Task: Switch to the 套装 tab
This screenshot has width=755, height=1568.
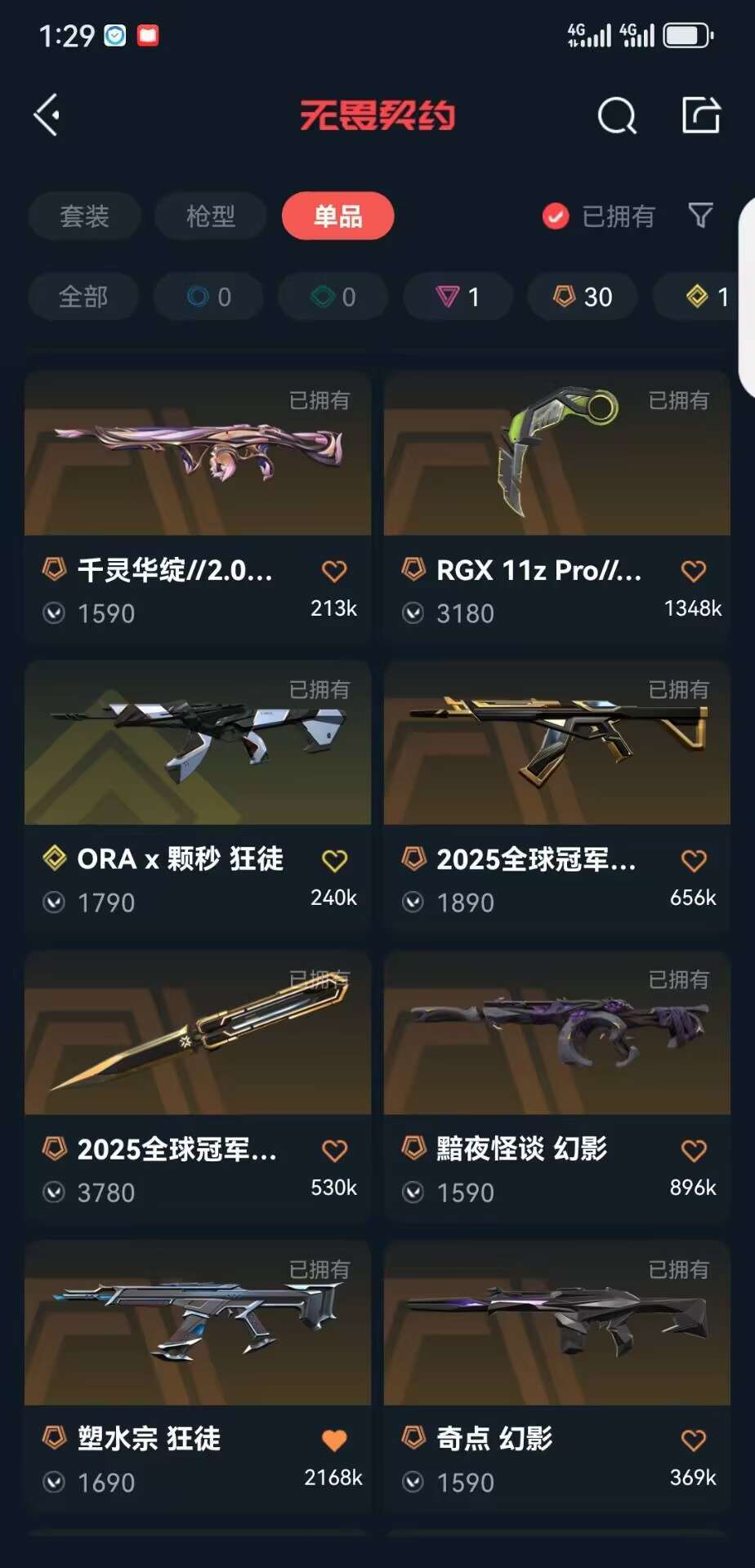Action: pyautogui.click(x=84, y=216)
